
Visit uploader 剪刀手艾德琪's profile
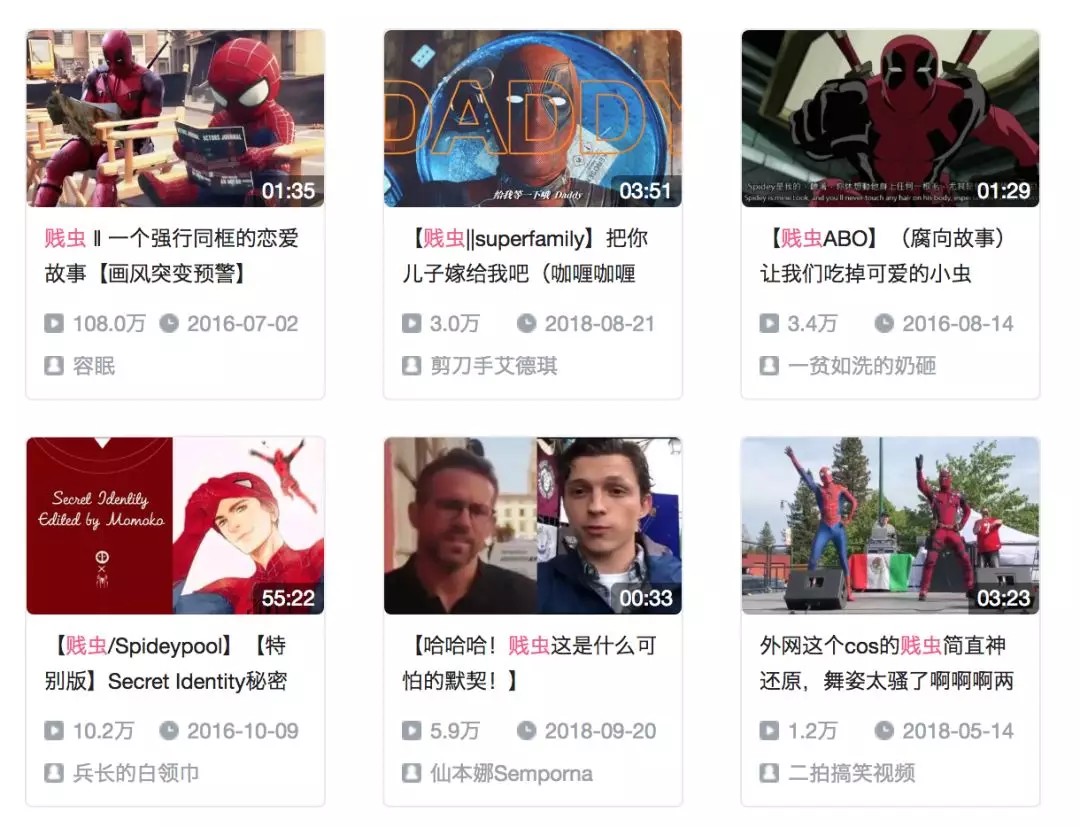click(493, 366)
